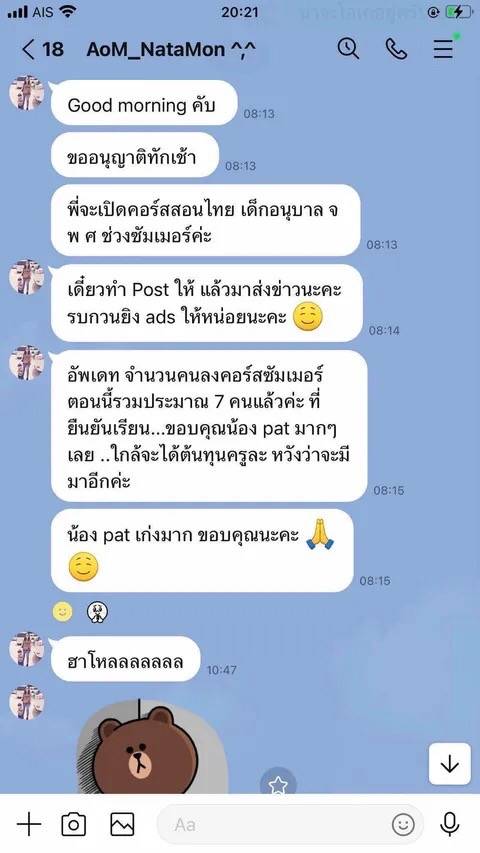Open the camera to take a photo
This screenshot has height=853, width=480.
[73, 825]
